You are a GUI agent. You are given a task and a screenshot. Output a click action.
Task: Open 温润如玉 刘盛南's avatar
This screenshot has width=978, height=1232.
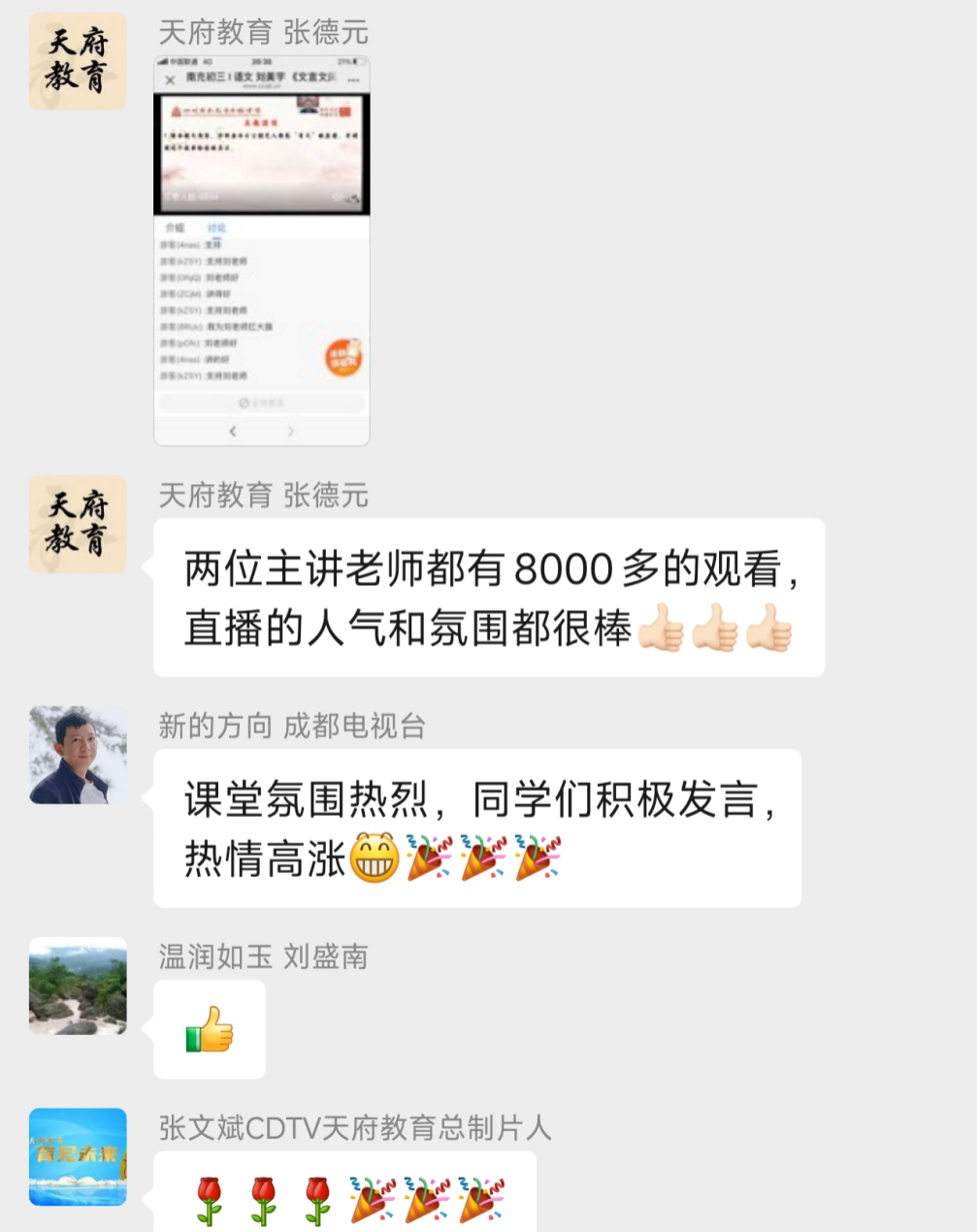pyautogui.click(x=78, y=986)
